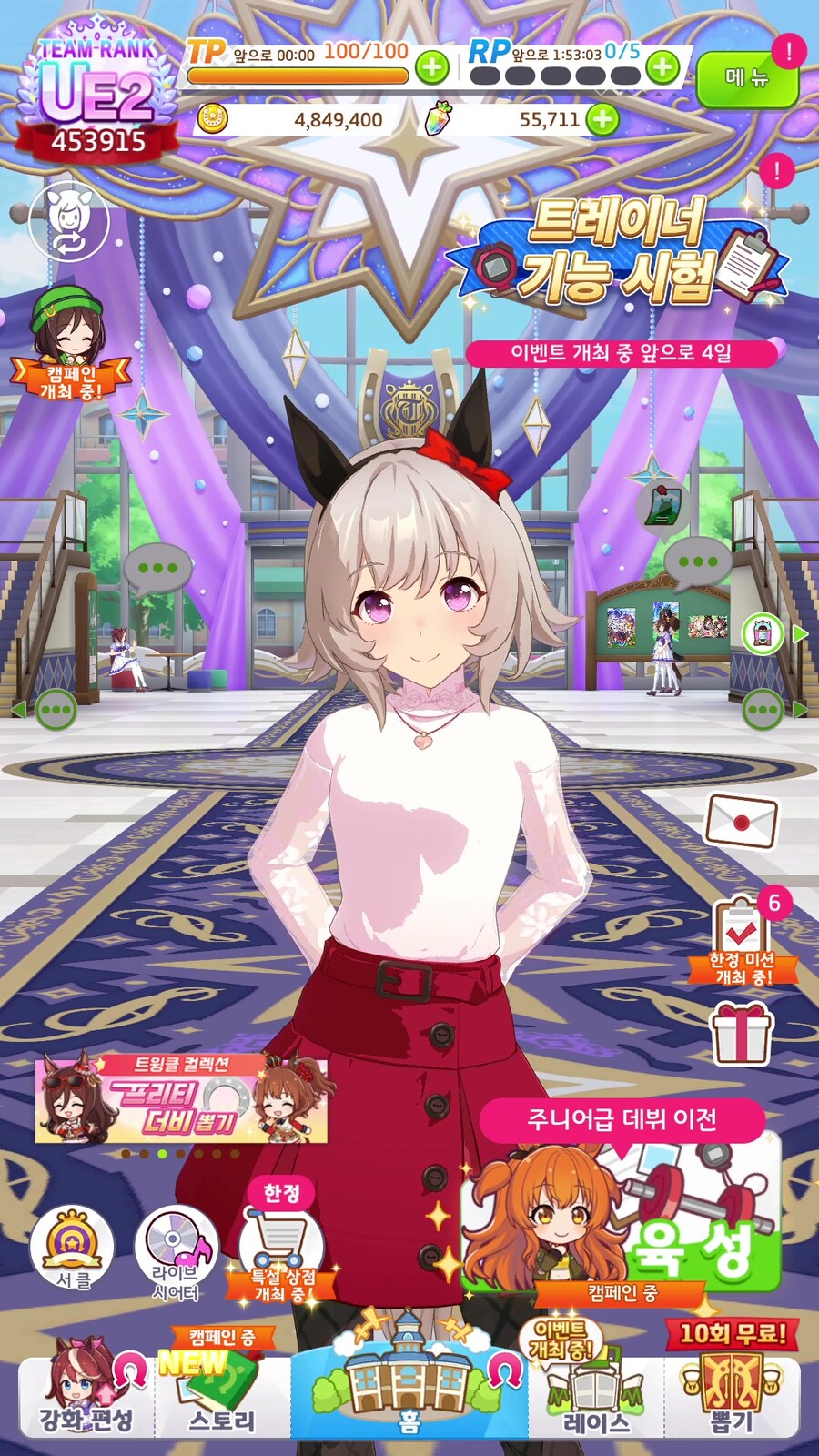The image size is (819, 1456).
Task: Open 한정 미션 limited missions
Action: (x=742, y=942)
